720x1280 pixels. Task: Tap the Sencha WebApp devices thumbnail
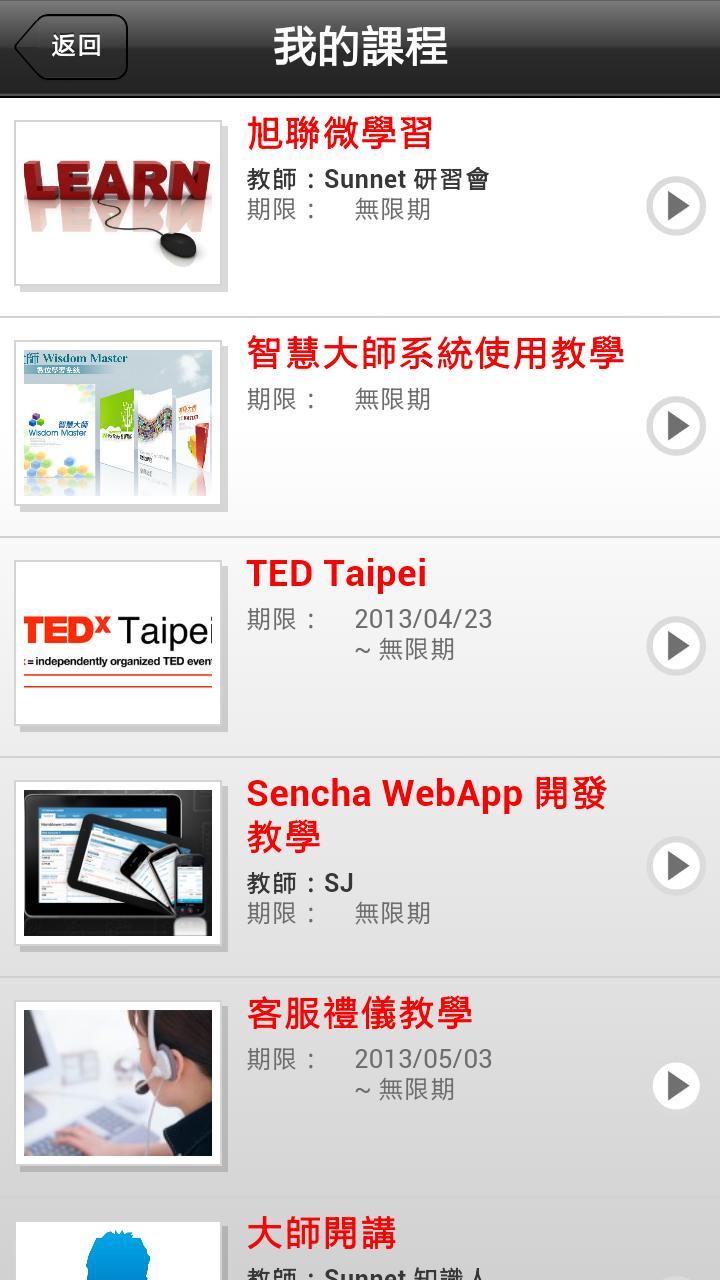120,861
